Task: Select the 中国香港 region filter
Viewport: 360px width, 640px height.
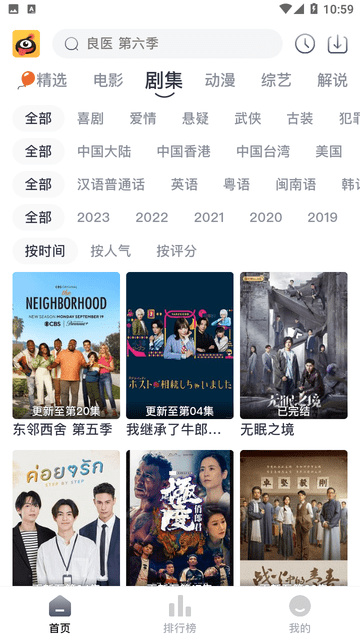Action: click(184, 151)
